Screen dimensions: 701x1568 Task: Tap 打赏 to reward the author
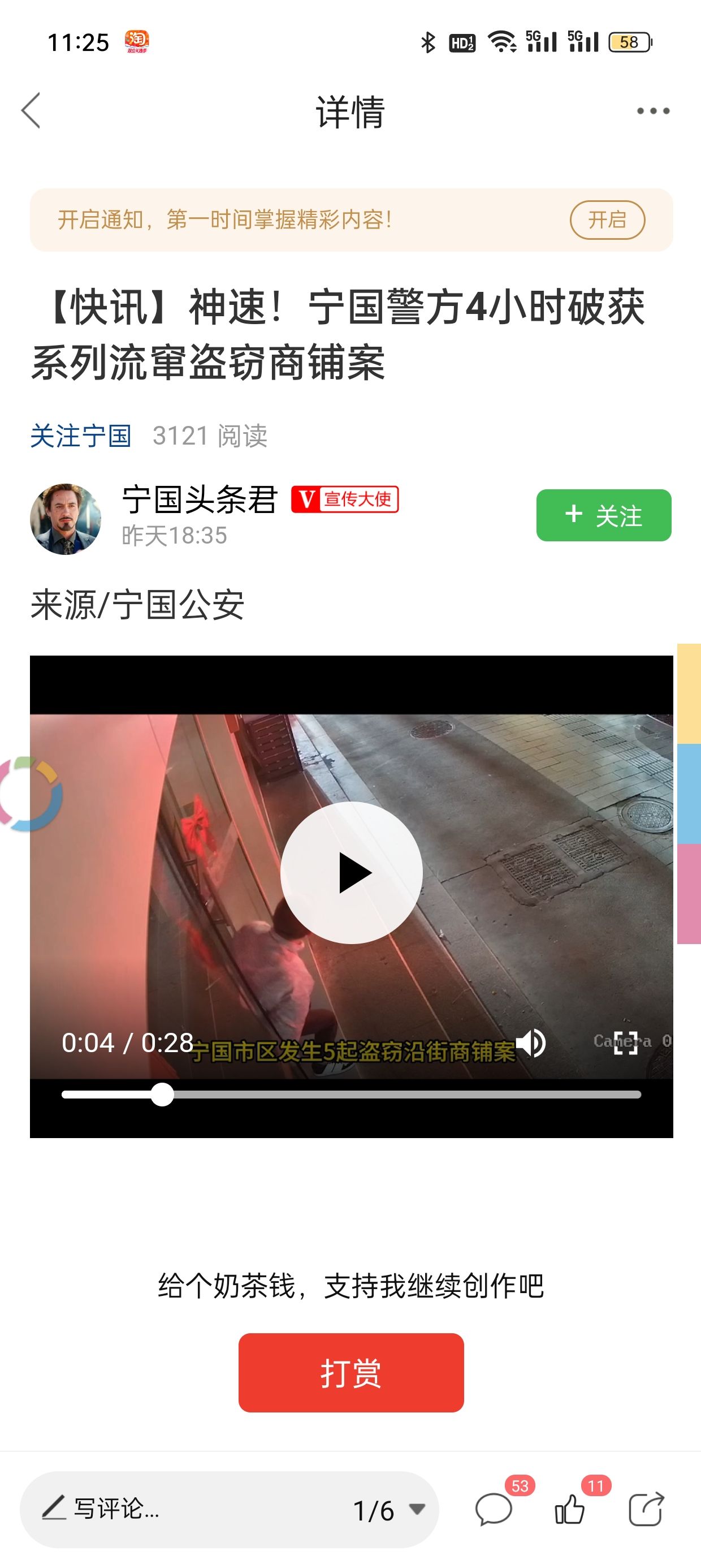(x=351, y=1373)
